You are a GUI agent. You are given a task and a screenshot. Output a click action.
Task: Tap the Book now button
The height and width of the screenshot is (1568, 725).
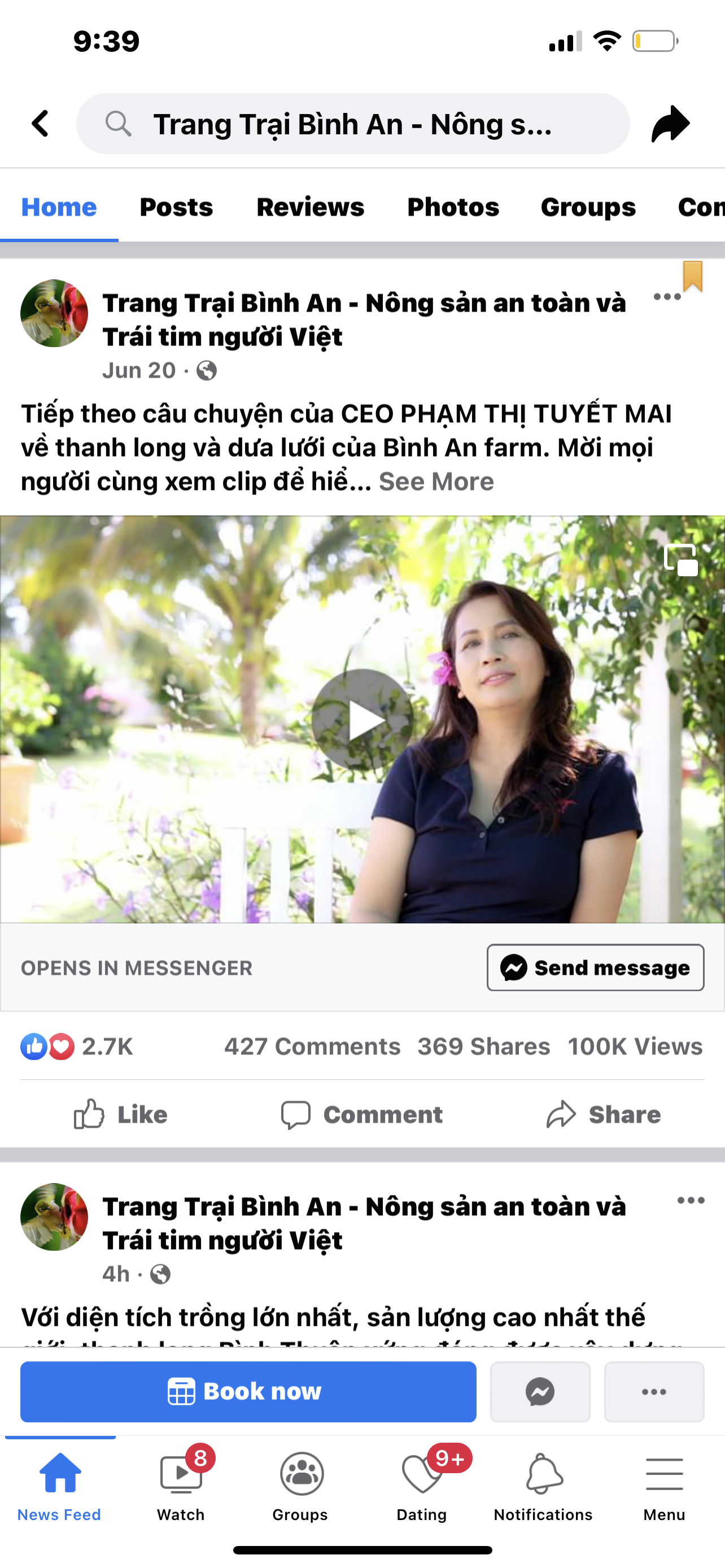tap(248, 1391)
